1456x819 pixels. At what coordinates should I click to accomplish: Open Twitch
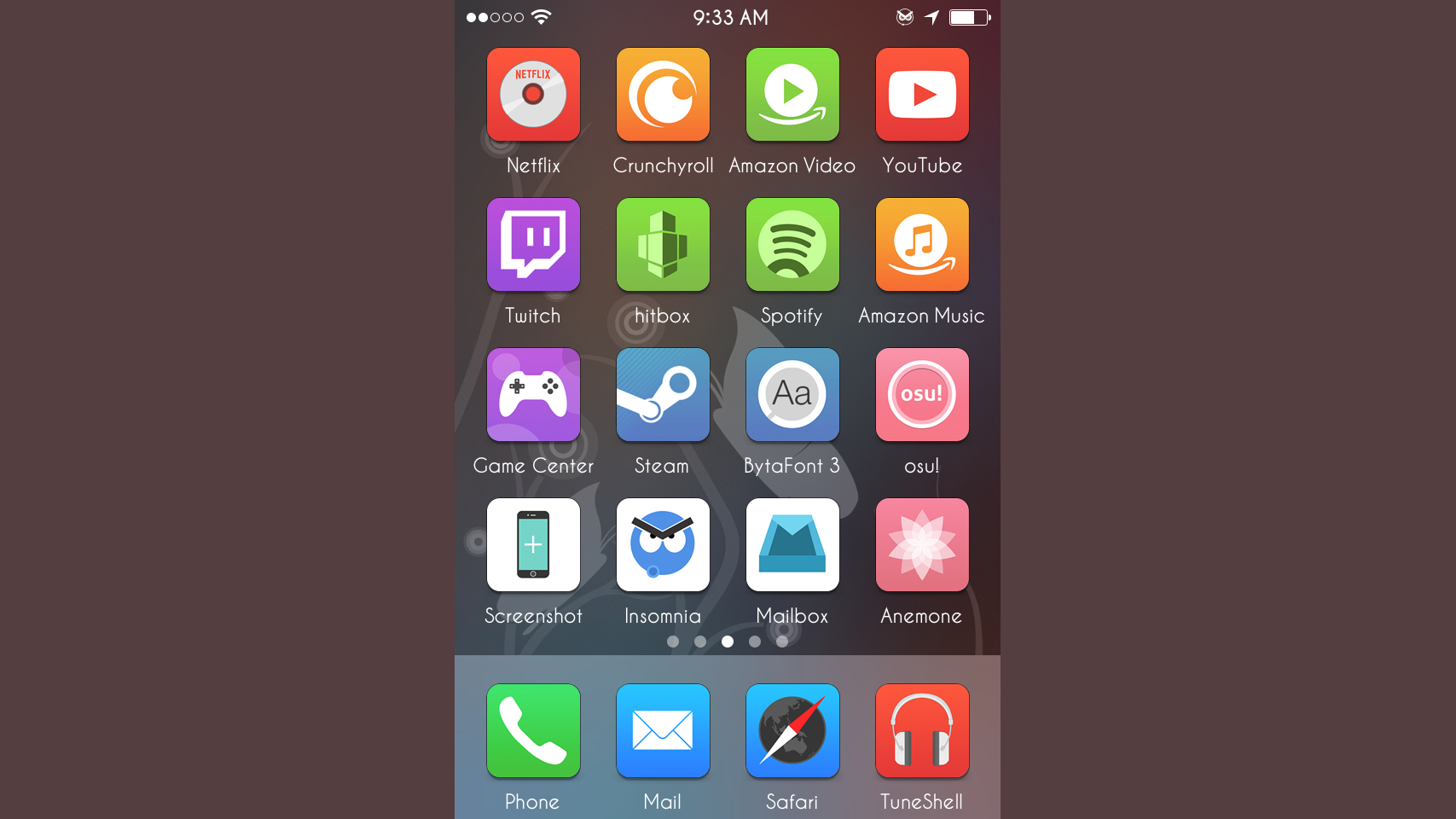pos(533,245)
